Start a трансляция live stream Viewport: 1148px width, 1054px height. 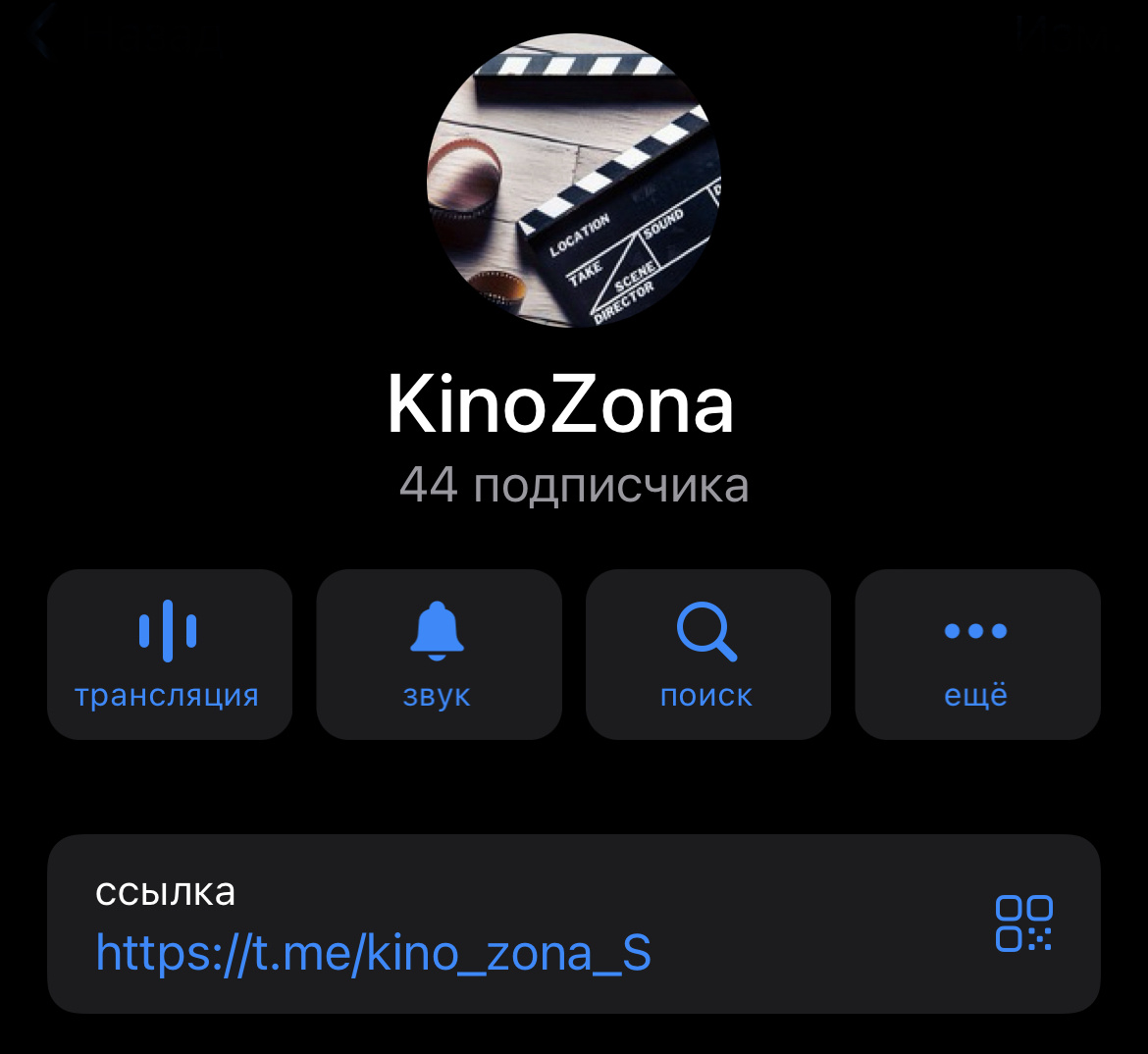click(169, 654)
